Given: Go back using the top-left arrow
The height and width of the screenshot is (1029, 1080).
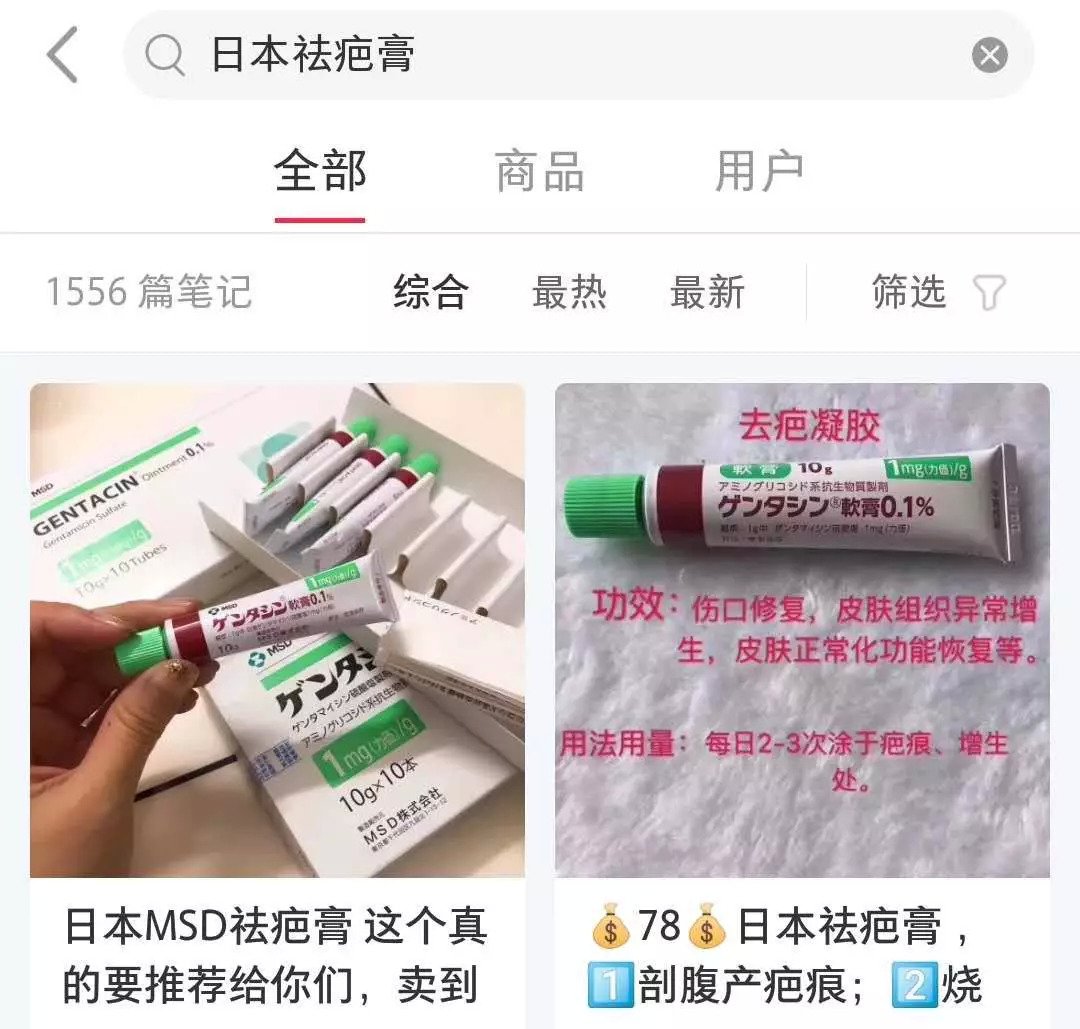Looking at the screenshot, I should coord(62,55).
